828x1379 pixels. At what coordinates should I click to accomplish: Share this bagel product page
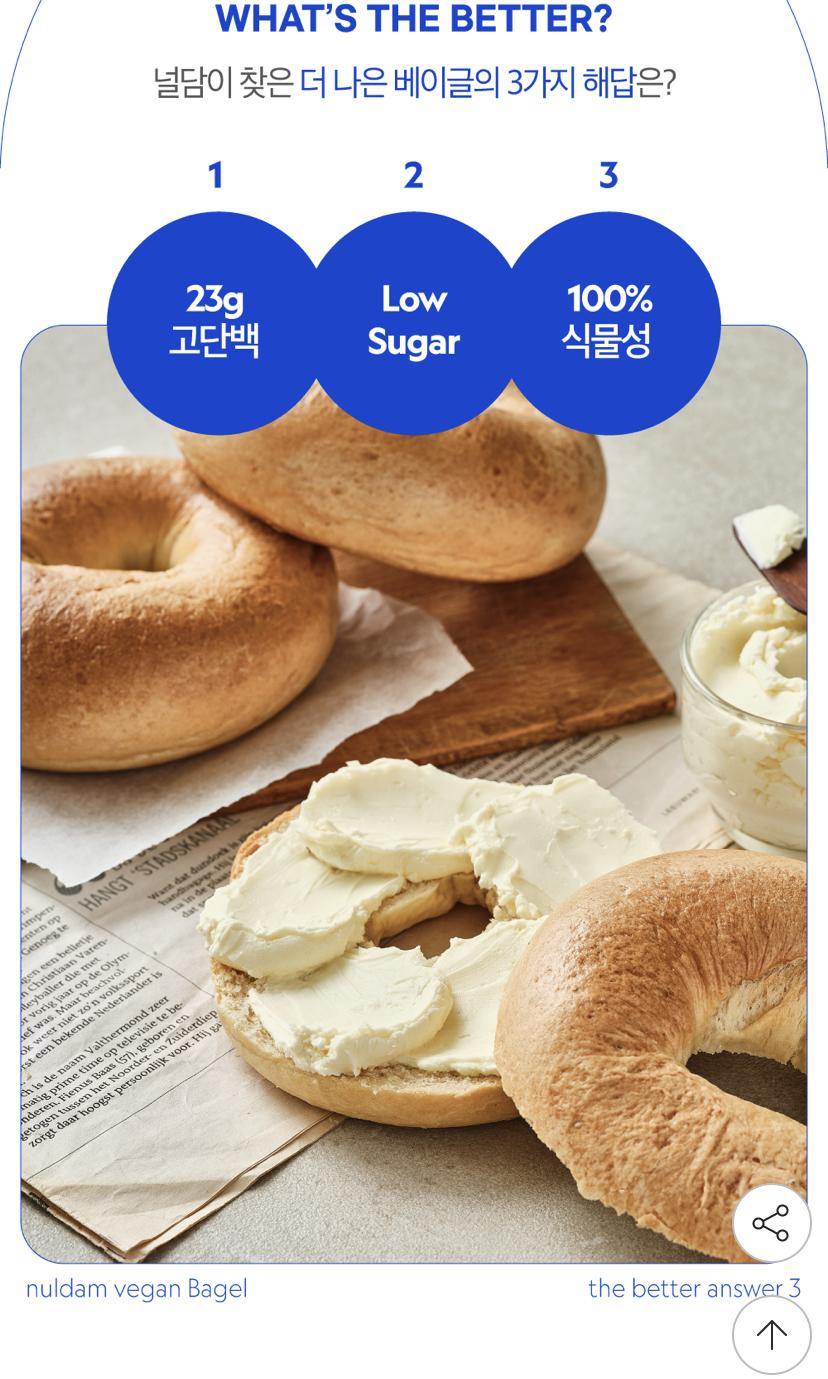pyautogui.click(x=770, y=1223)
